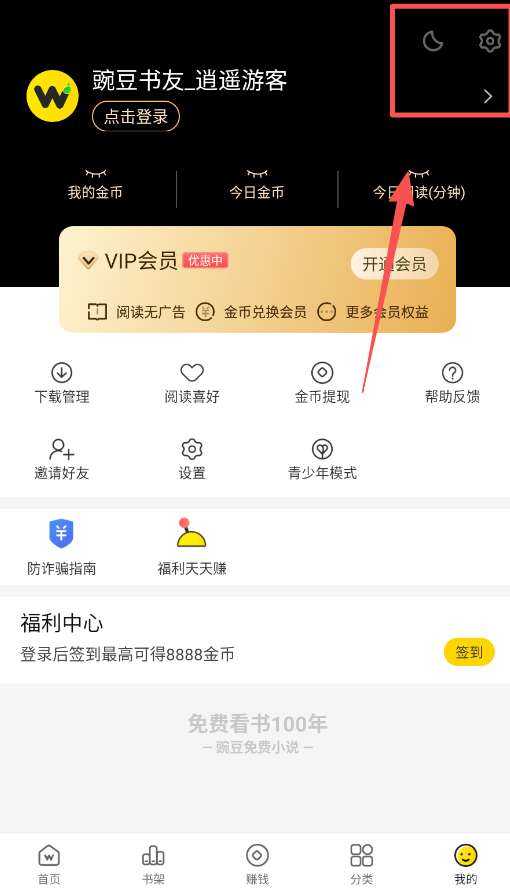Open 下载管理 download manager
Screen dimensions: 510x889
tap(62, 383)
